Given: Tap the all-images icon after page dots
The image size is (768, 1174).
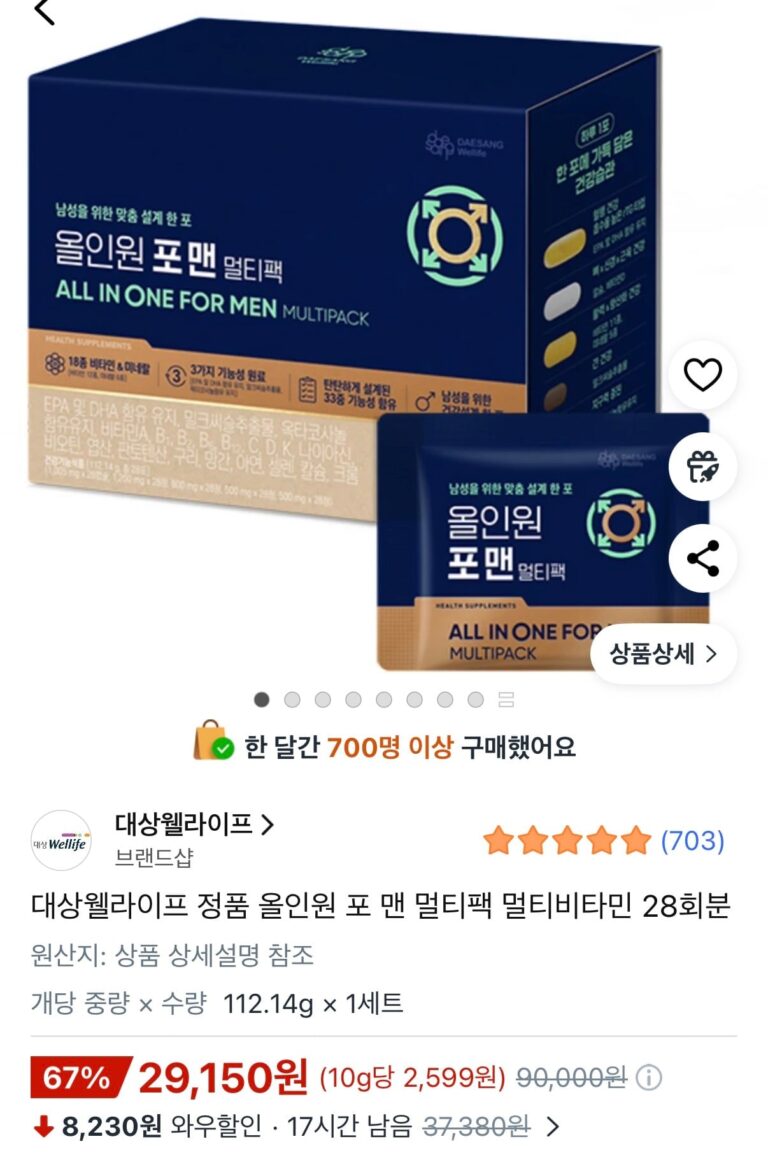Looking at the screenshot, I should (506, 699).
